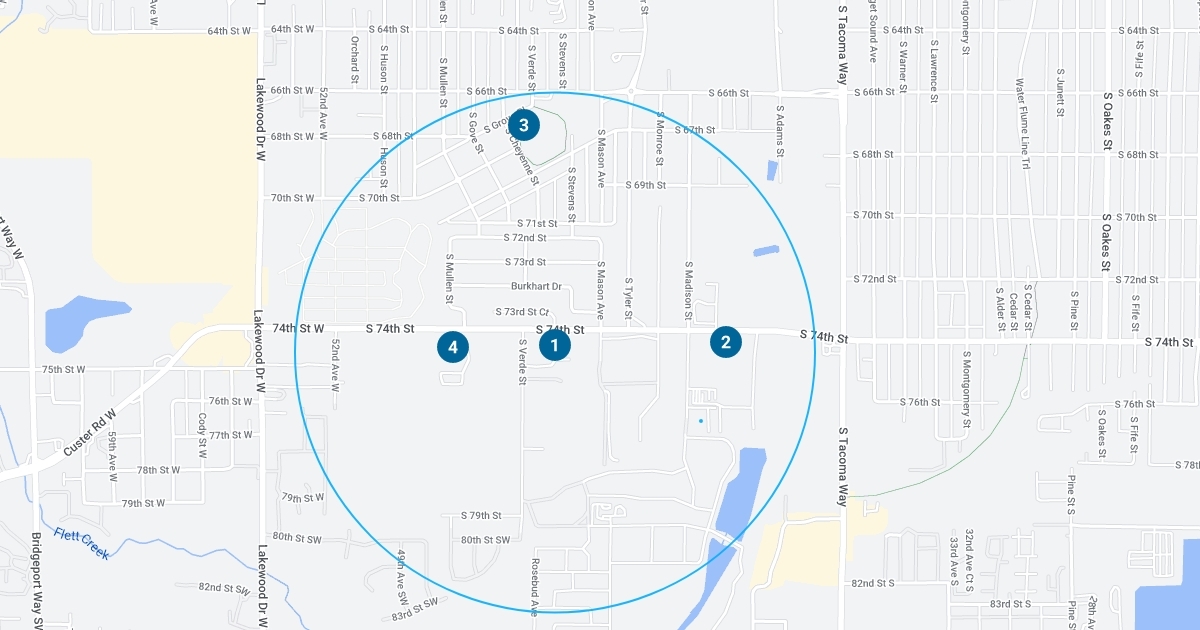View location pin number 4
Screen dimensions: 1200x630
[453, 347]
